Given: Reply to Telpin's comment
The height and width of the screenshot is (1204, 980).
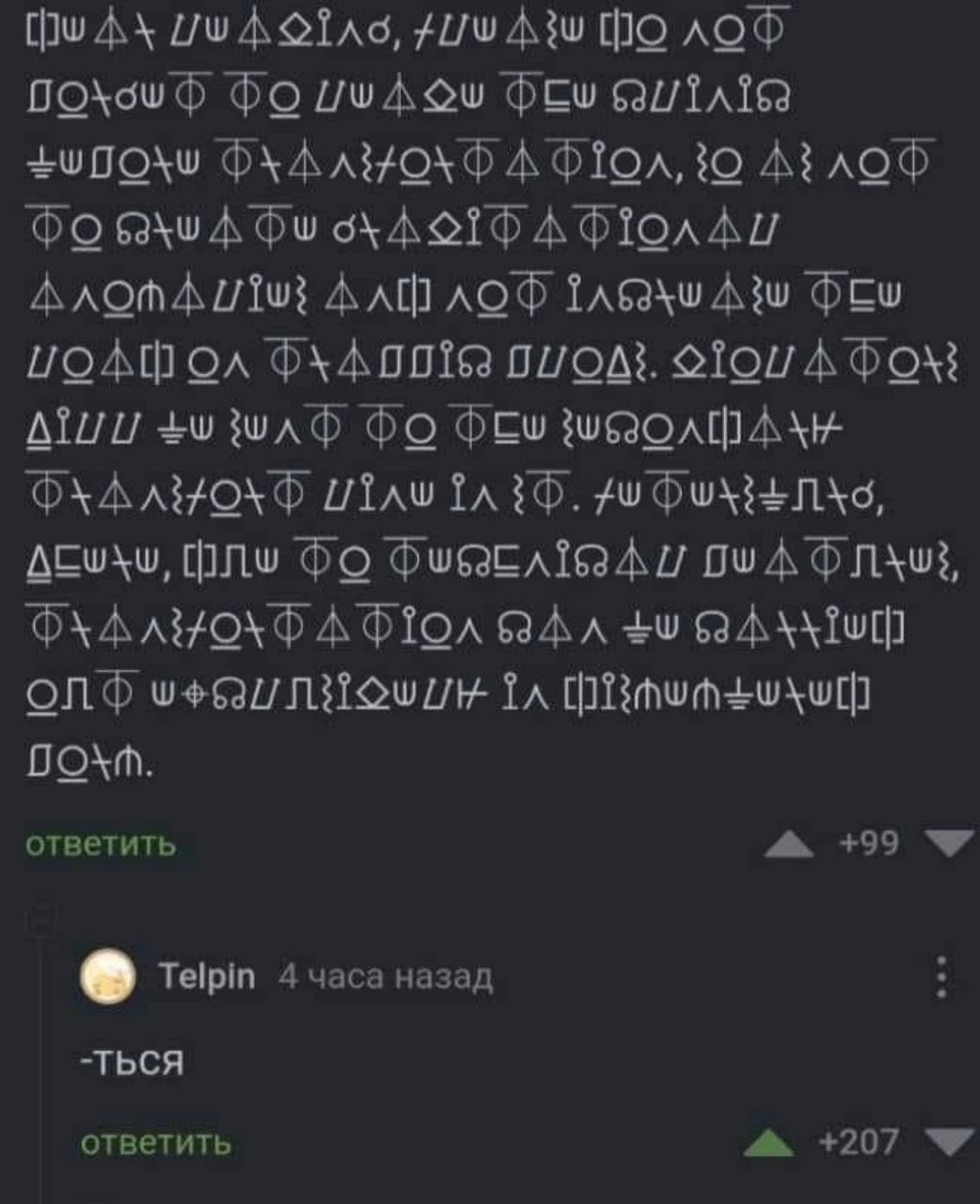Looking at the screenshot, I should point(155,1143).
